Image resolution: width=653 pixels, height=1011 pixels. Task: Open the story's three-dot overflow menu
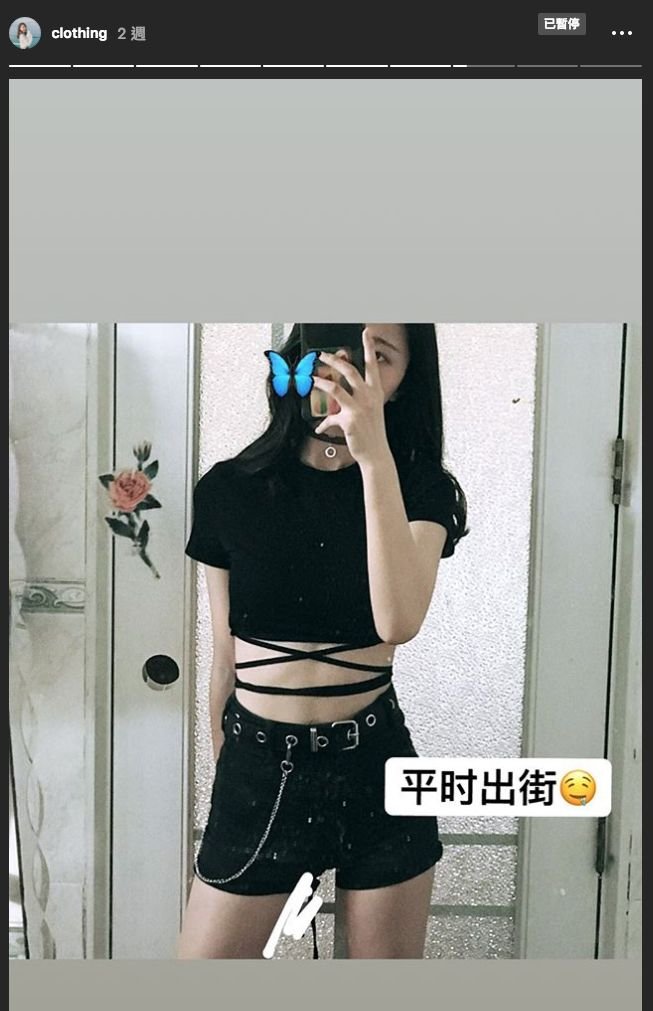pos(621,33)
